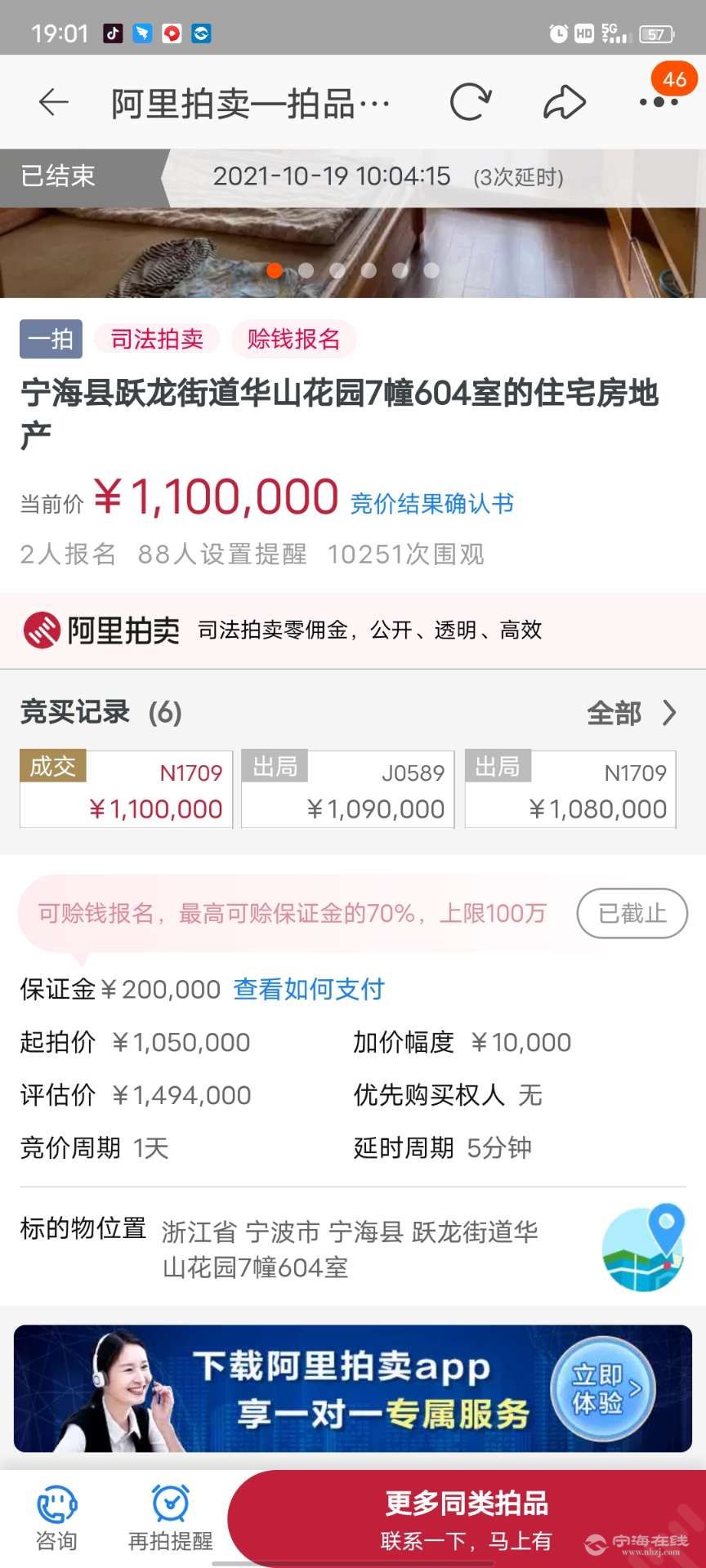Open J0589 bid record ¥1,090,000
The height and width of the screenshot is (1568, 706).
click(348, 790)
